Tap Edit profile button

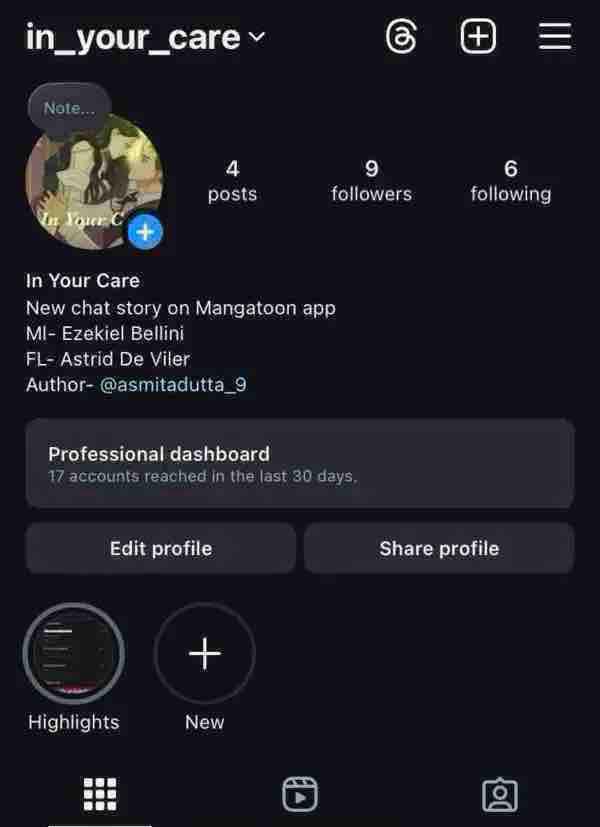pos(161,548)
